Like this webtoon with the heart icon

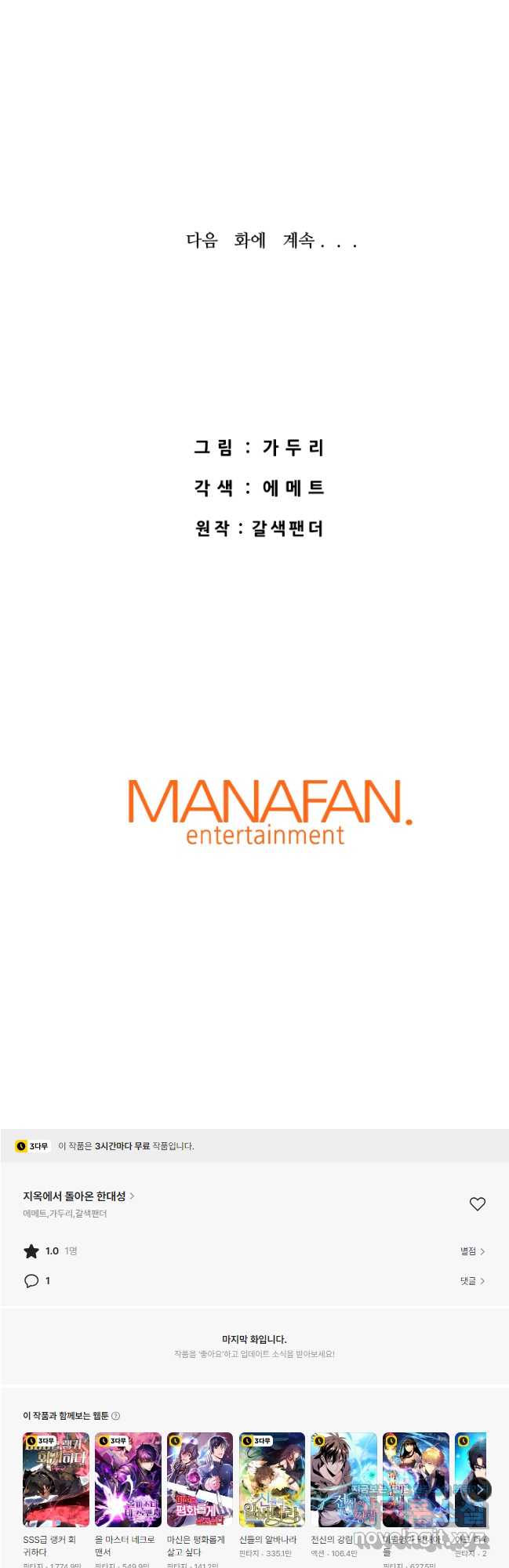point(477,1203)
